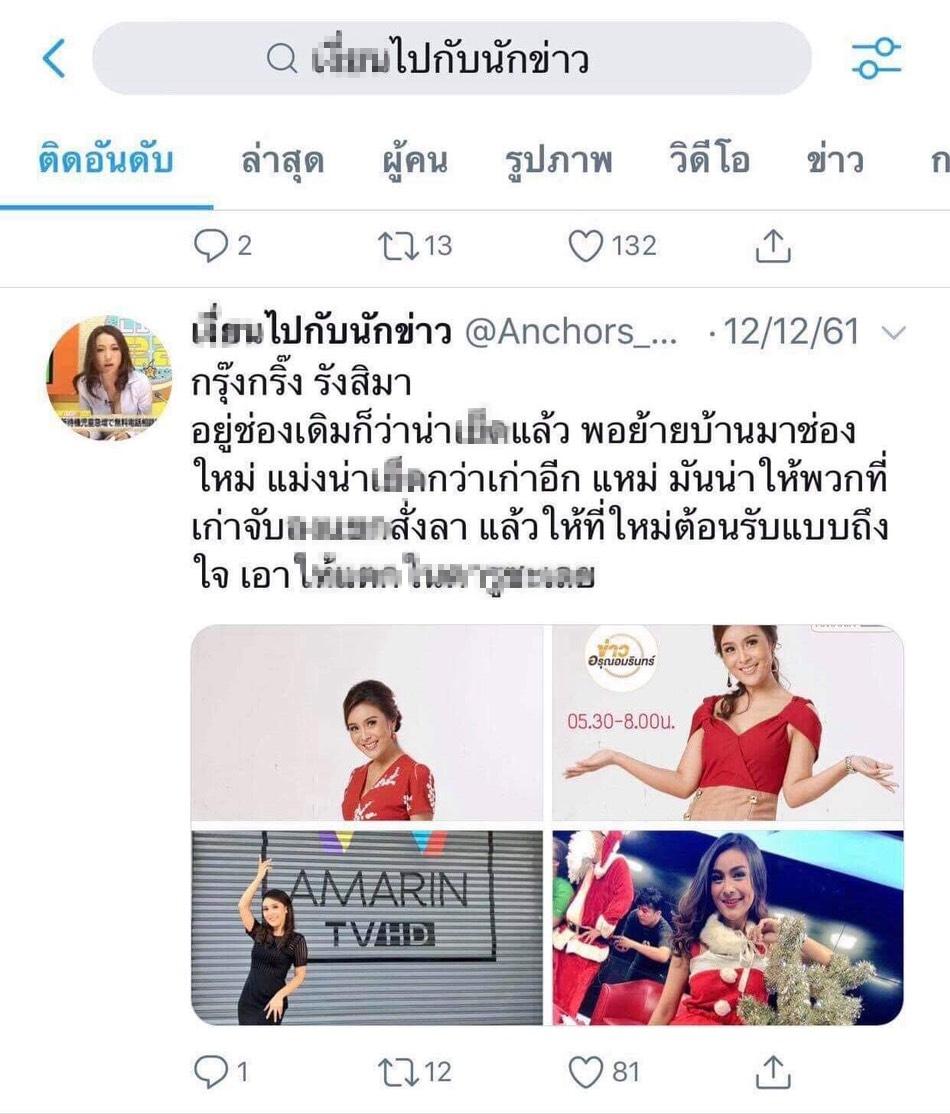
Task: Like the tweet with 132 likes
Action: 586,246
